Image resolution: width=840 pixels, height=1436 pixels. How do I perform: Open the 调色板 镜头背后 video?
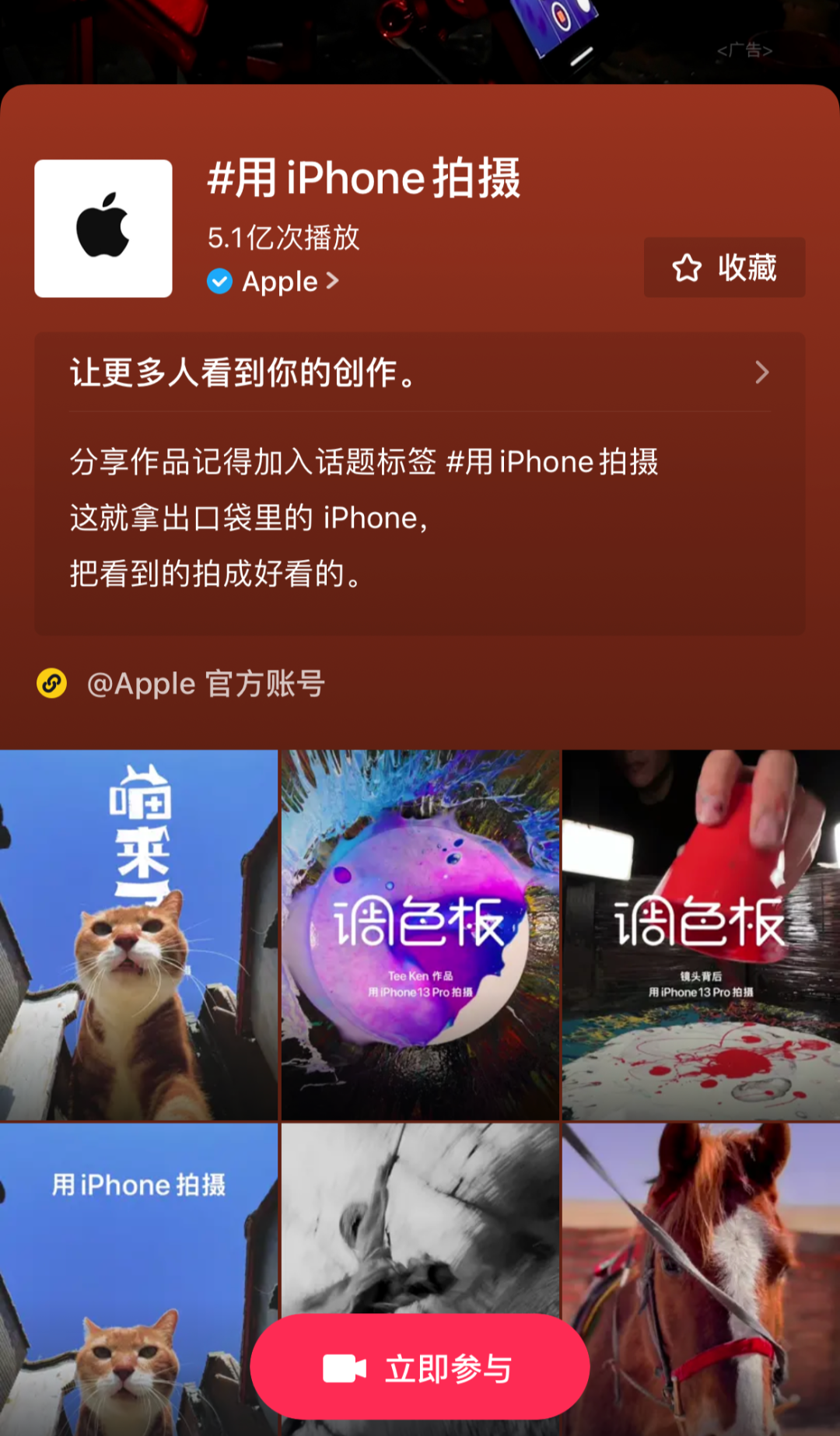click(701, 933)
